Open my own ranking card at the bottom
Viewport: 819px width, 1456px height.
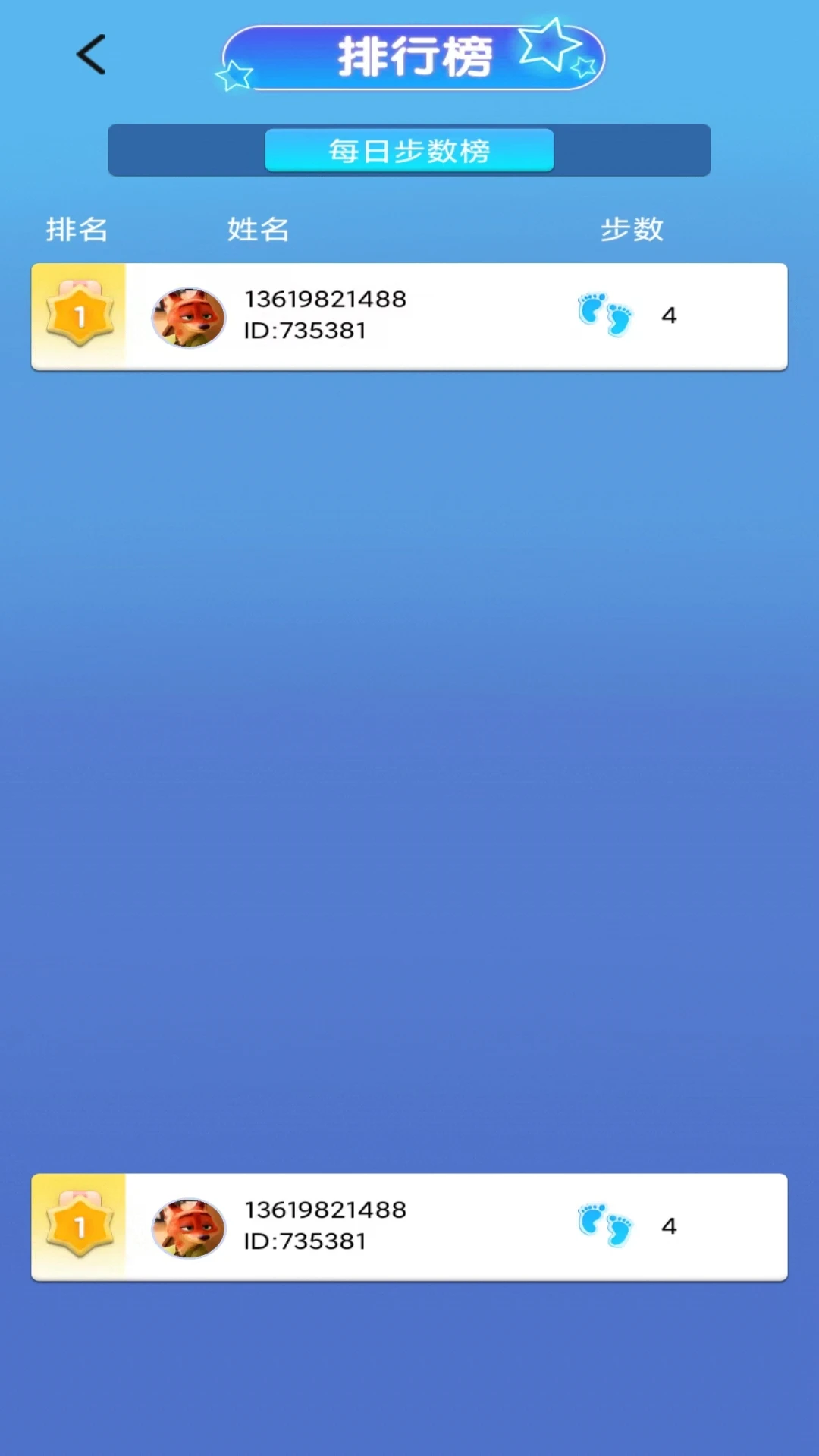(x=409, y=1226)
